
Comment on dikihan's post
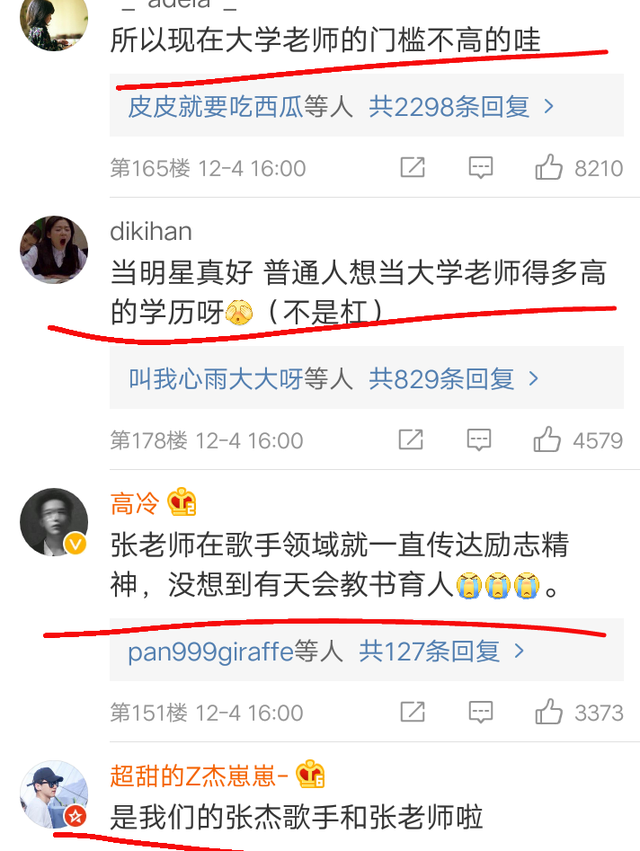479,440
